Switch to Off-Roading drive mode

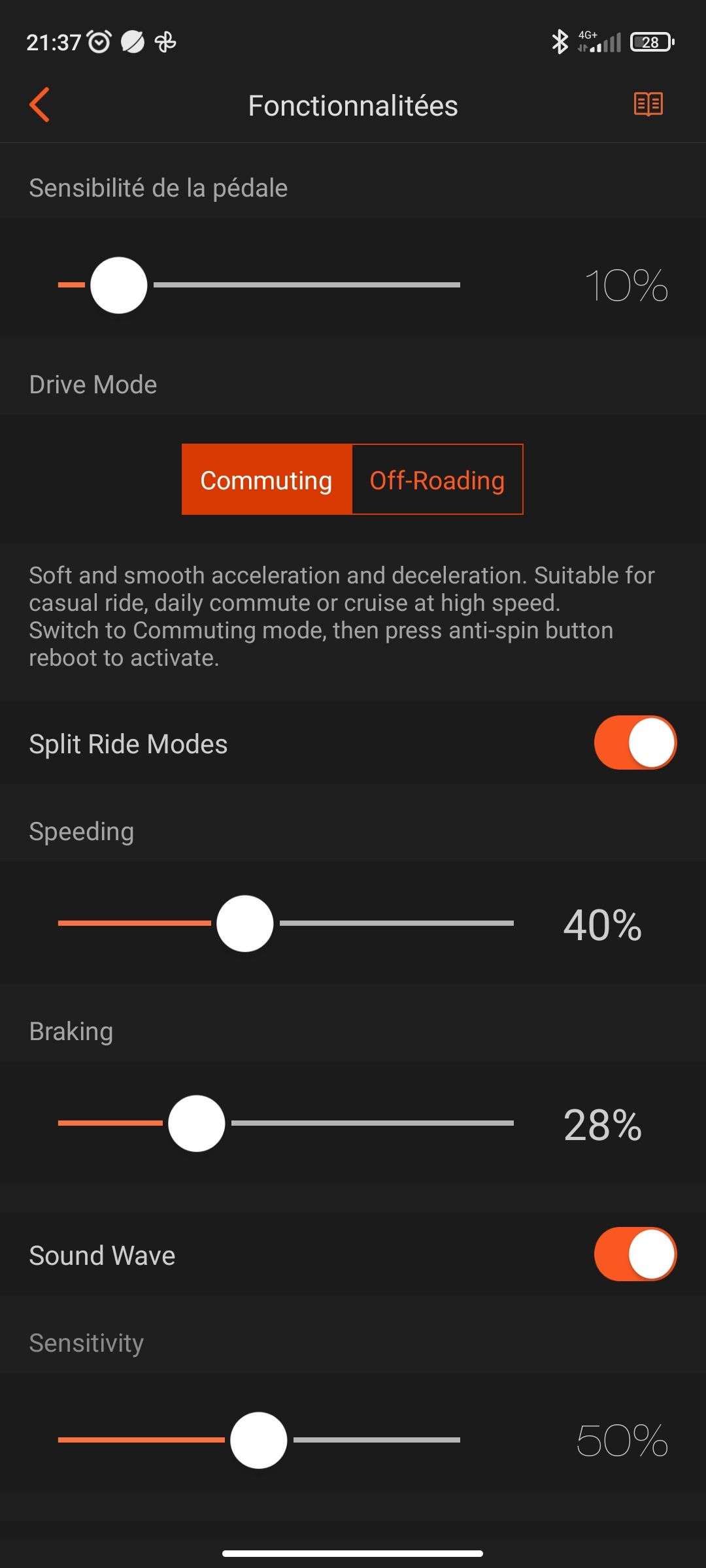437,480
